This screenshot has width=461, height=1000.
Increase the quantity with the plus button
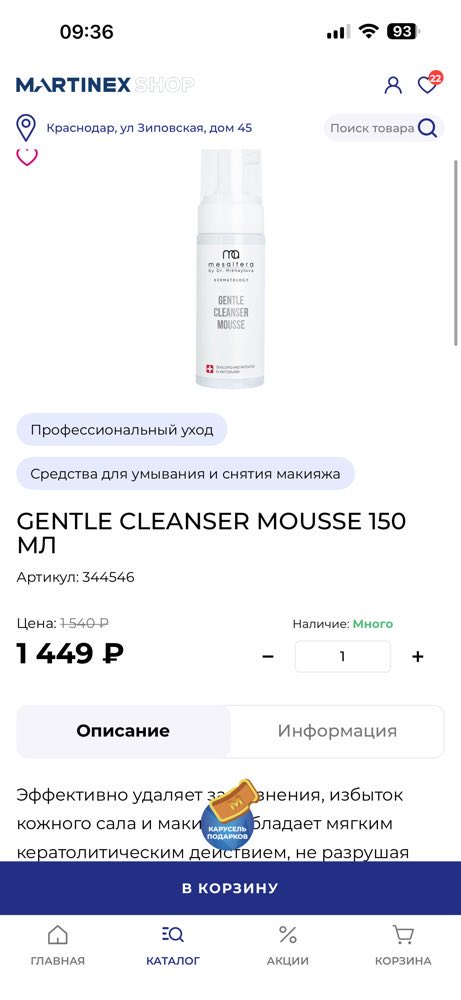pyautogui.click(x=418, y=656)
